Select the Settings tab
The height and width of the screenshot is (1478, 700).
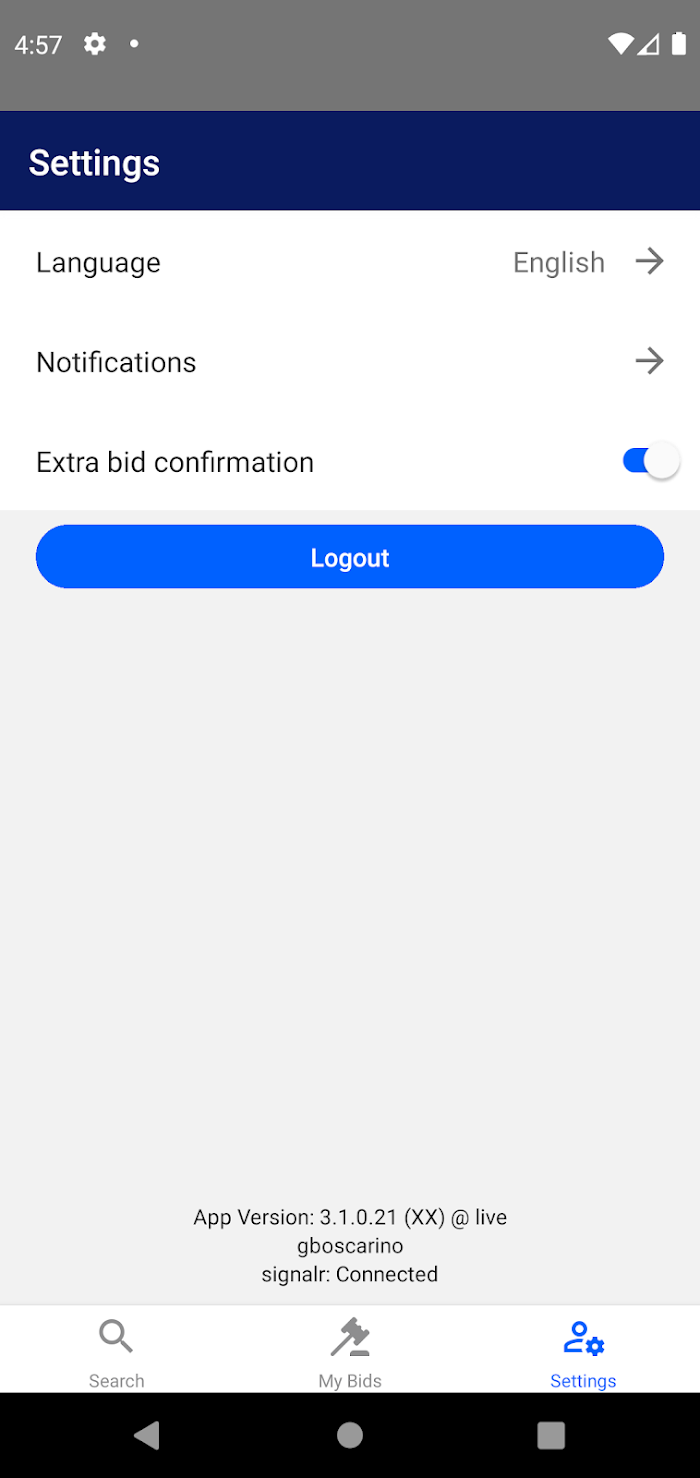pyautogui.click(x=583, y=1350)
